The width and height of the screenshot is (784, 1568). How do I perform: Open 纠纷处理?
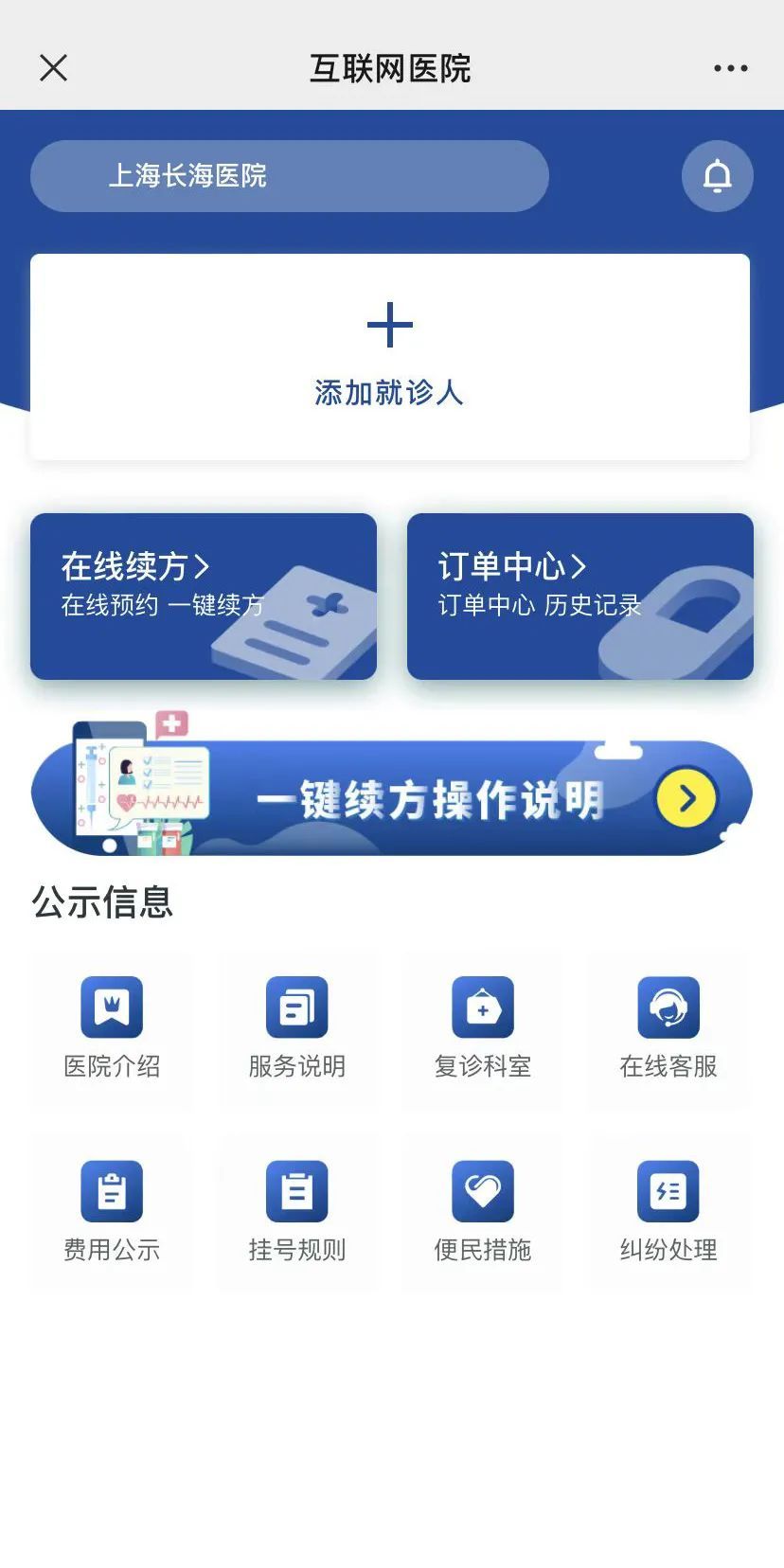(668, 1212)
